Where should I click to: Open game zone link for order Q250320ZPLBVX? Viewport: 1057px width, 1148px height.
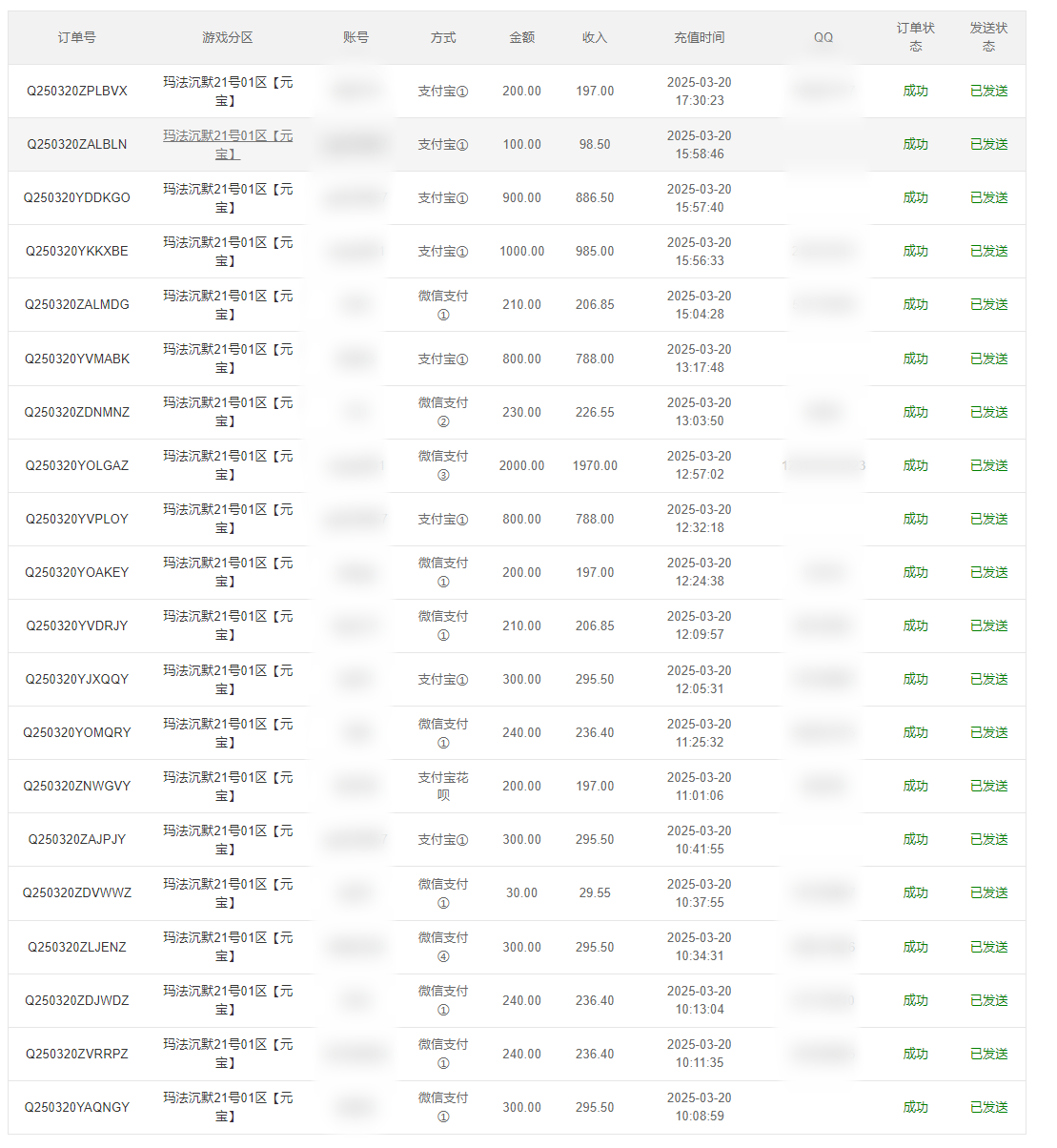[x=227, y=92]
